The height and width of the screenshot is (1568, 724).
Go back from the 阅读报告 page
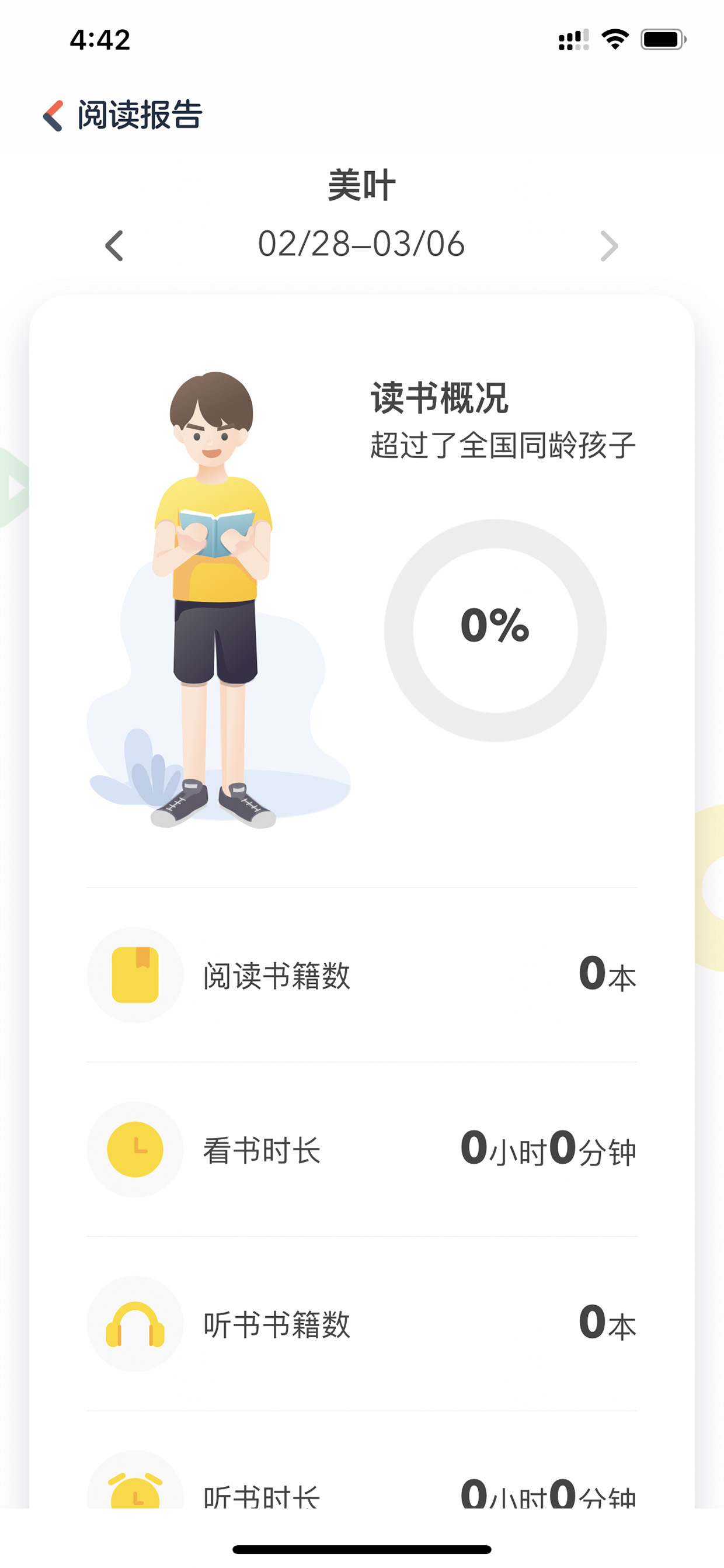54,115
